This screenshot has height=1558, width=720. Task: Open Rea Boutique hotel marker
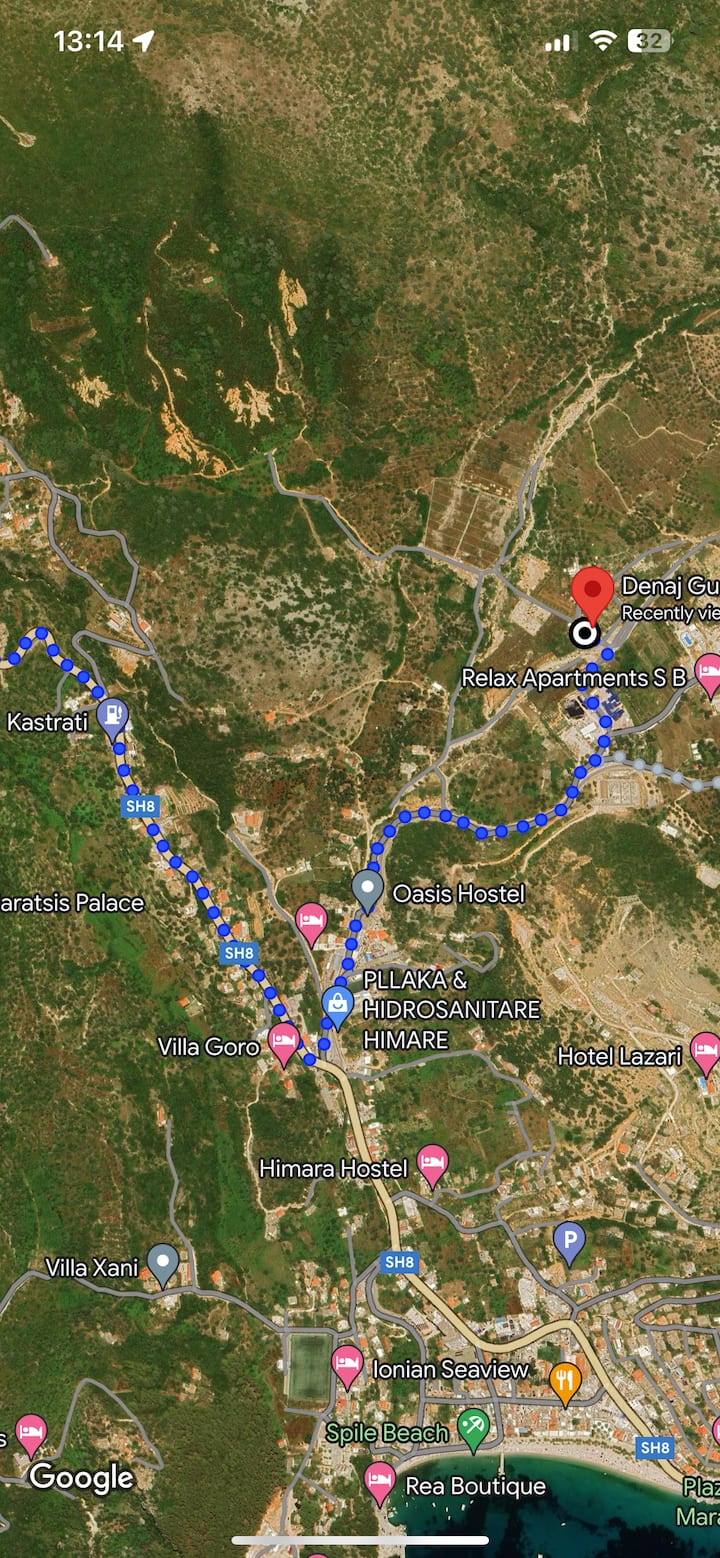click(379, 1481)
